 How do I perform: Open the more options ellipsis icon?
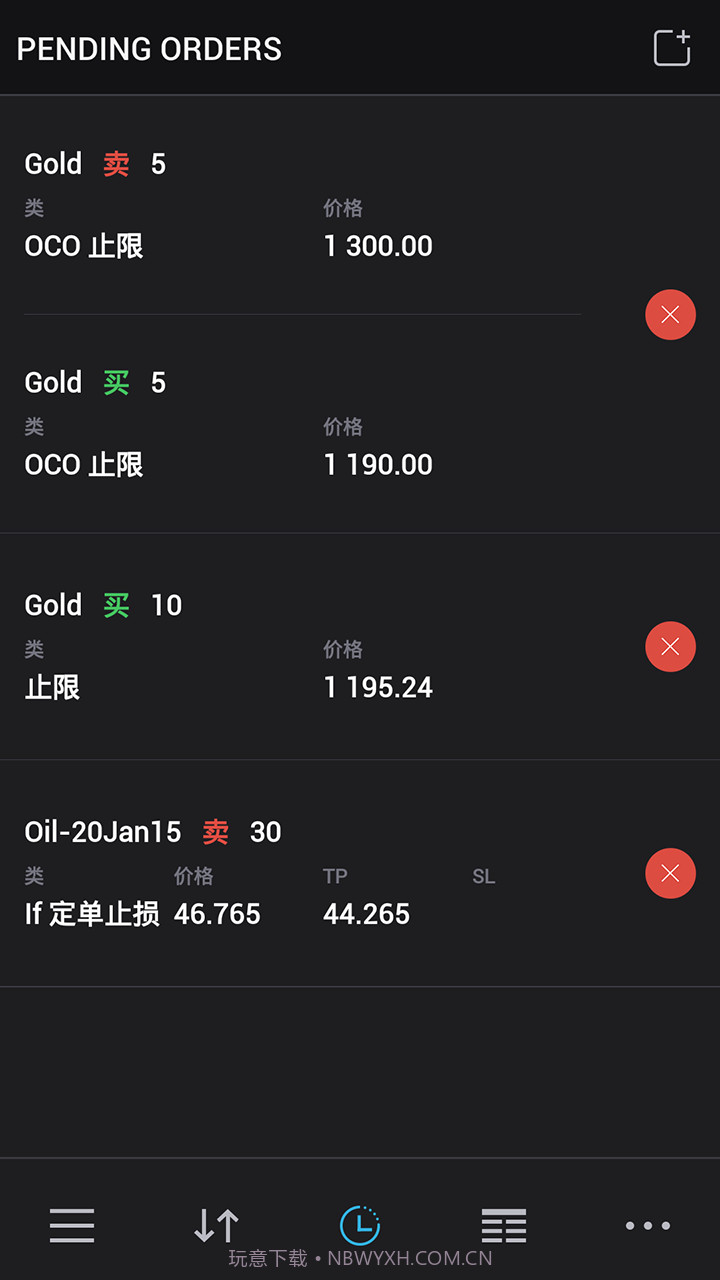click(x=647, y=1225)
